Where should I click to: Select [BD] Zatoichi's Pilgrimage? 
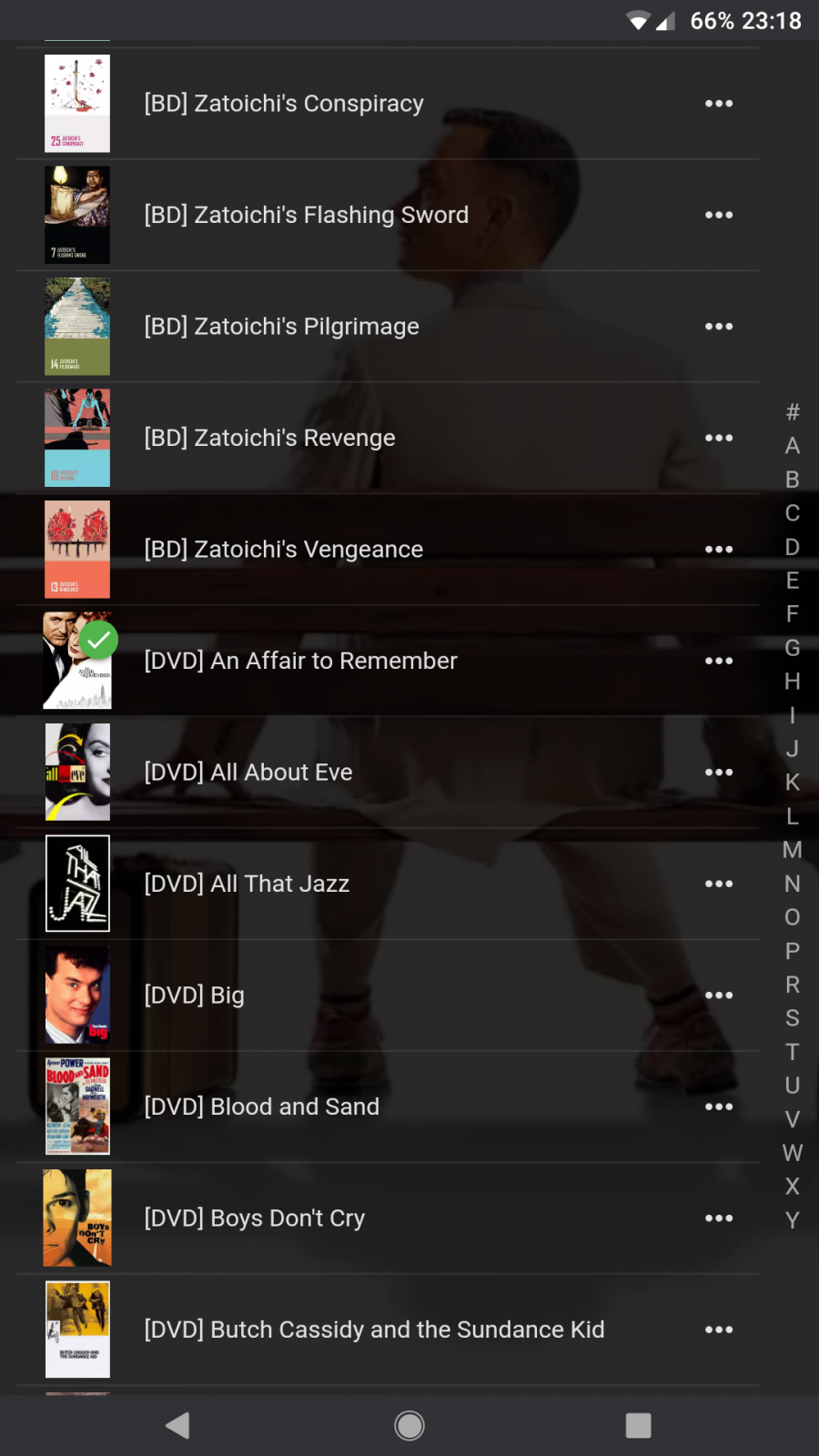[282, 327]
